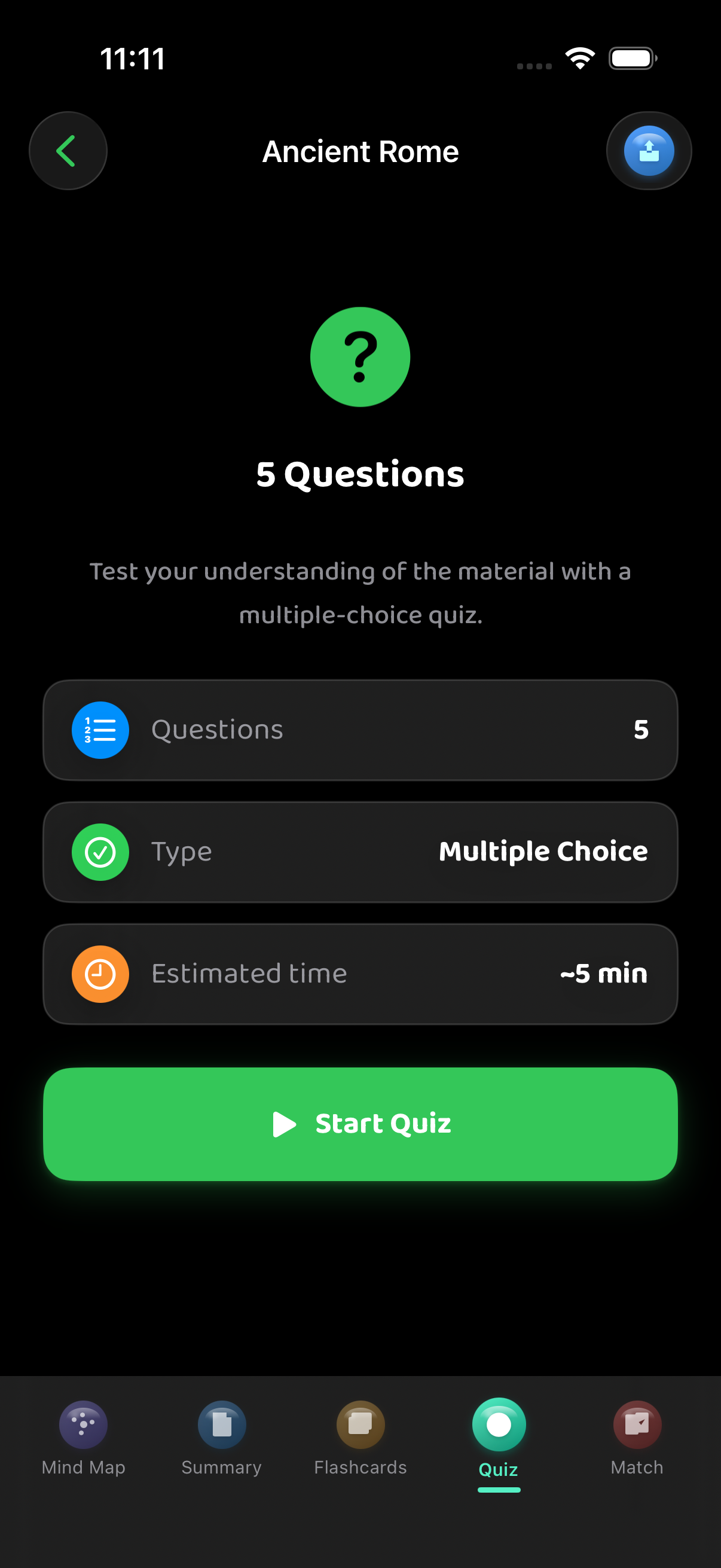
Task: Tap the 5 Questions heading
Action: 360,474
